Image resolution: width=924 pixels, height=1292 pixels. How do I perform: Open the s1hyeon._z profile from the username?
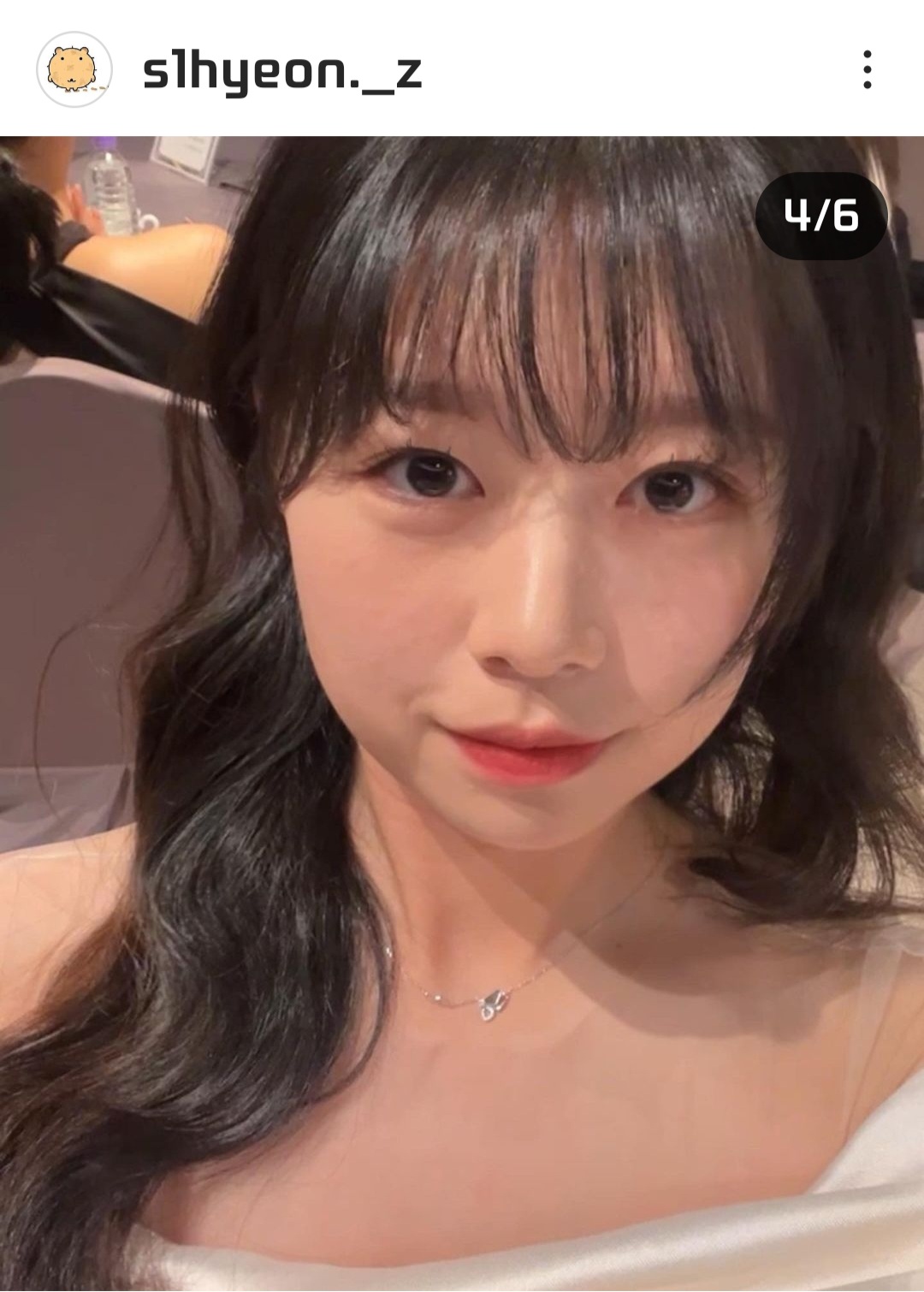(281, 71)
